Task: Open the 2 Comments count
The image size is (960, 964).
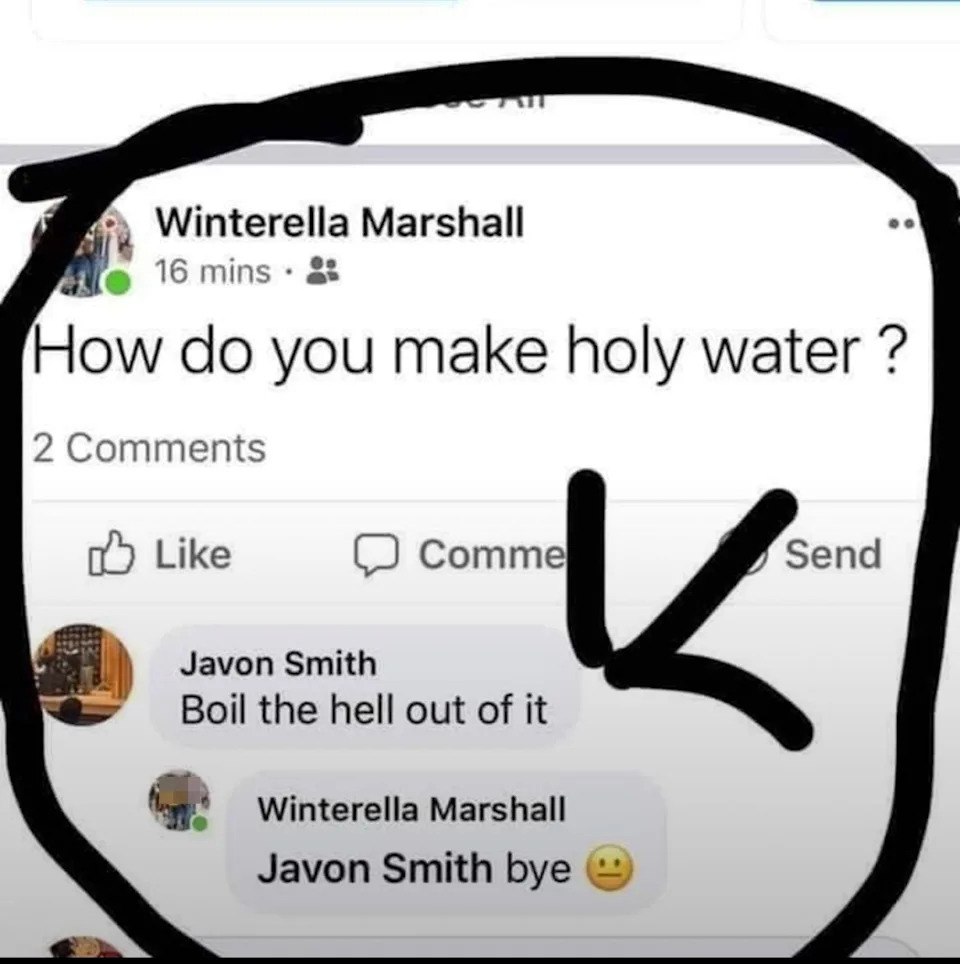Action: tap(150, 448)
